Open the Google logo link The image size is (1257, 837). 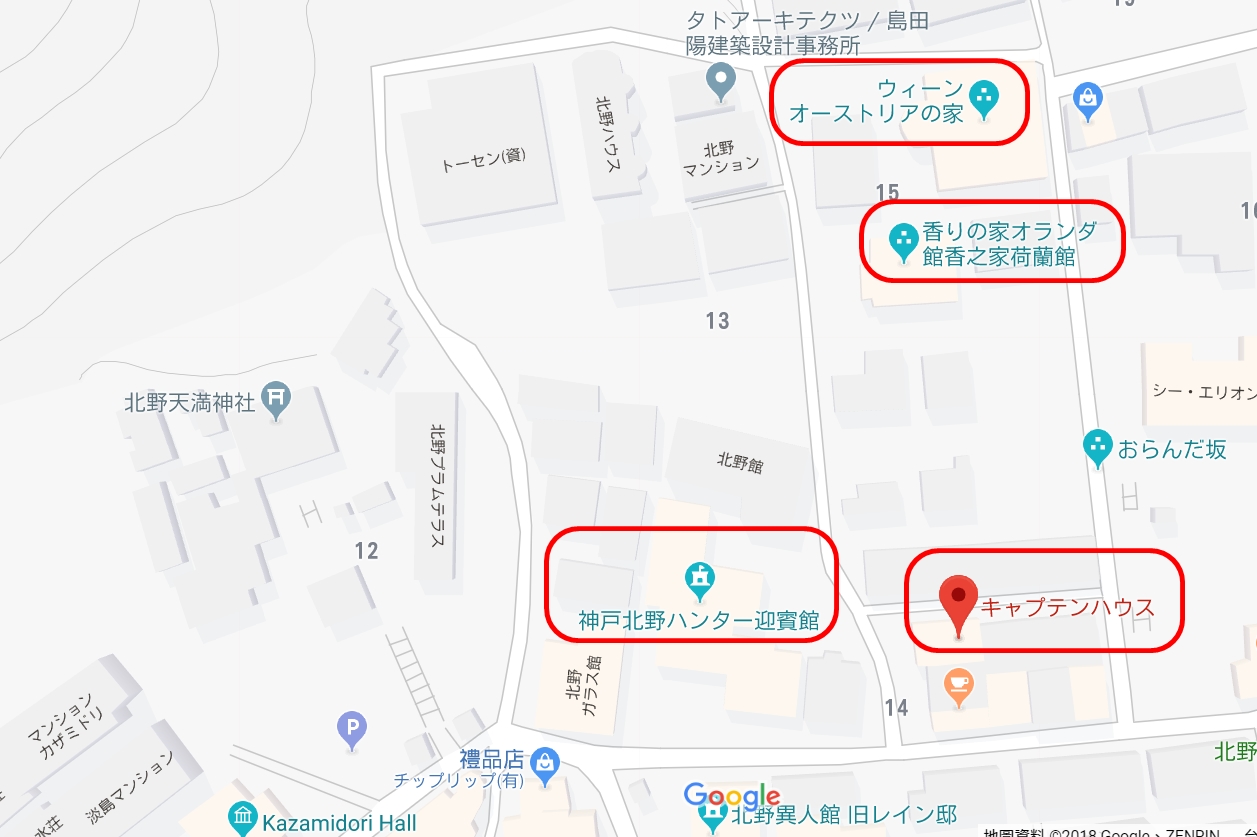731,796
